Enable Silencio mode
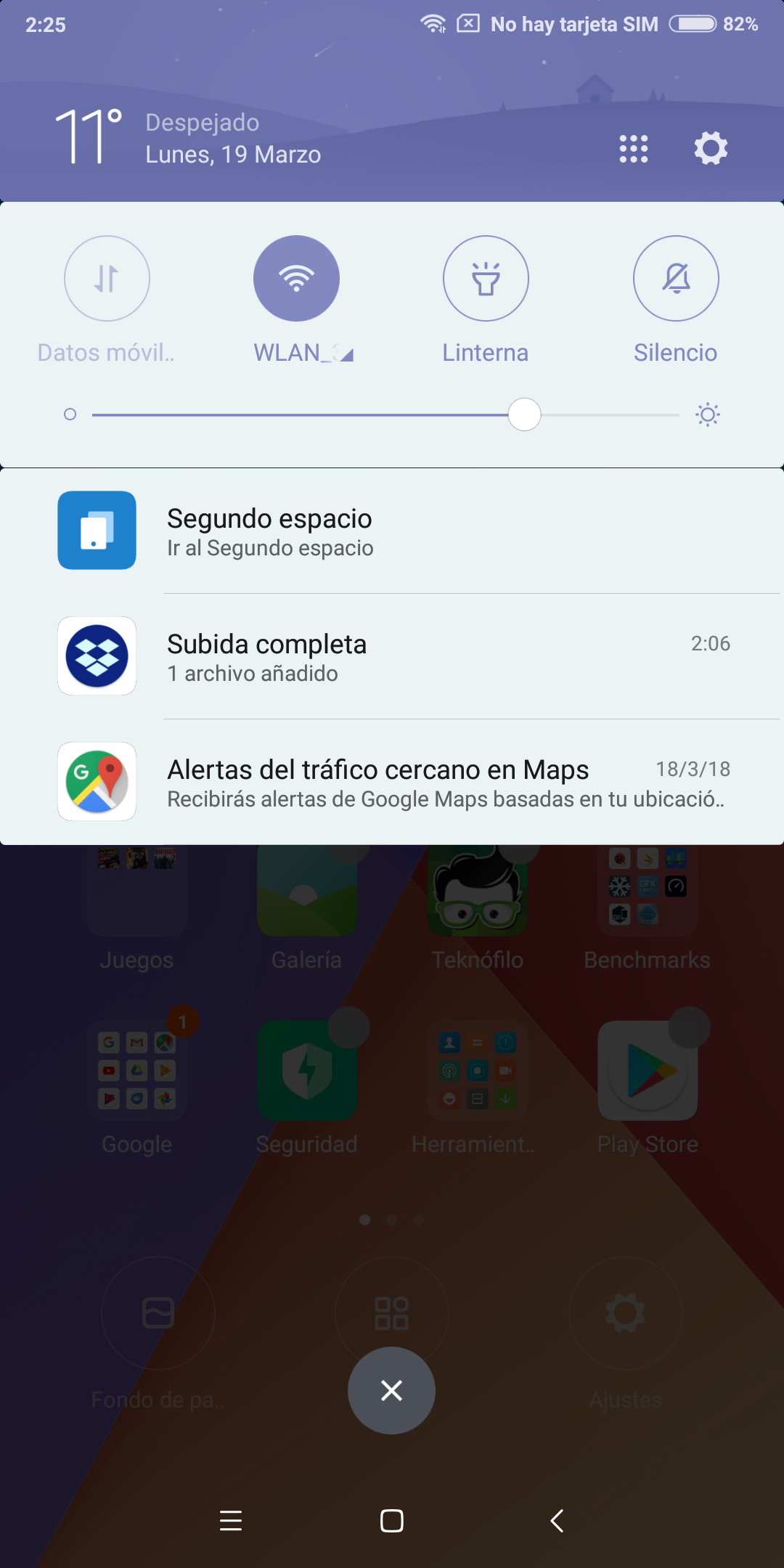Image resolution: width=784 pixels, height=1568 pixels. coord(676,279)
